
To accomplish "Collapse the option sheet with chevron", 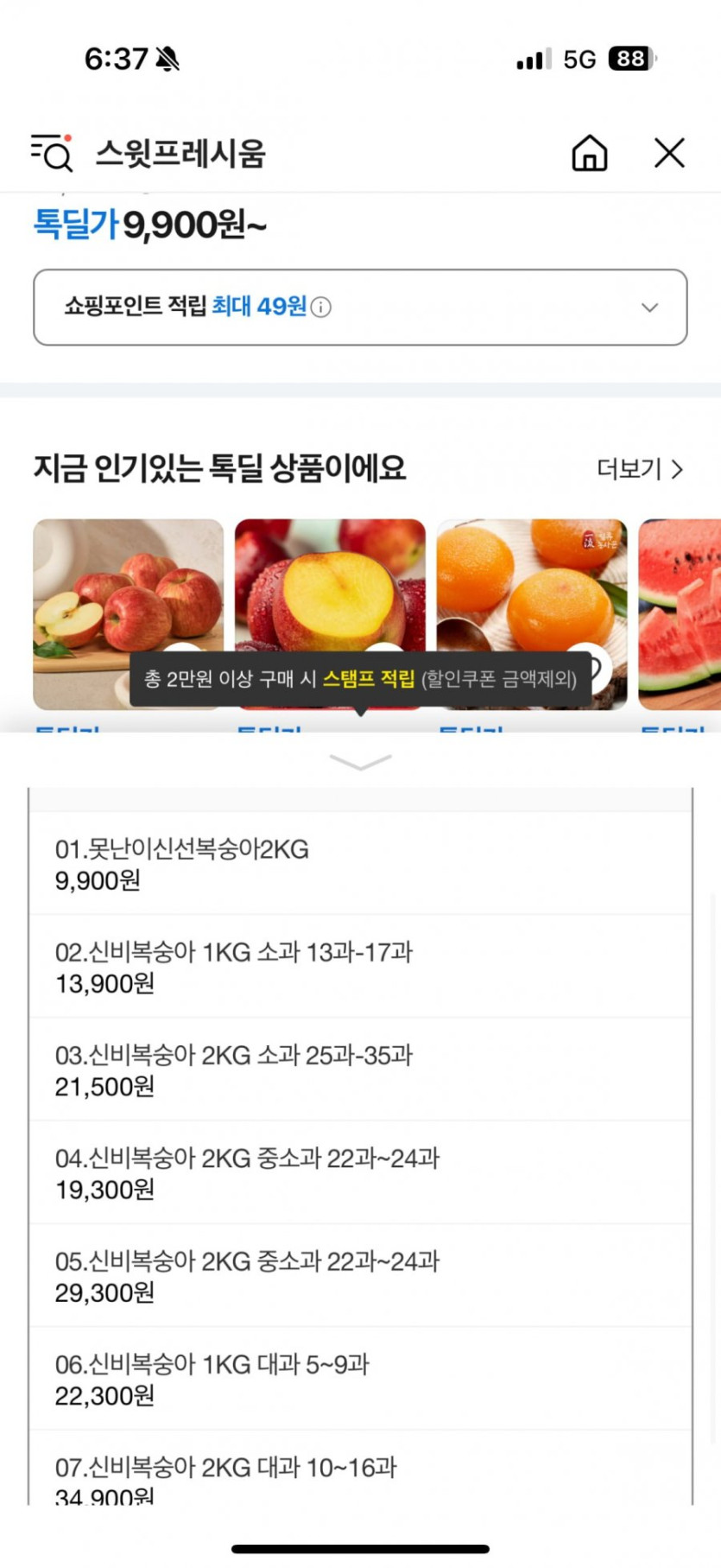I will click(x=360, y=761).
